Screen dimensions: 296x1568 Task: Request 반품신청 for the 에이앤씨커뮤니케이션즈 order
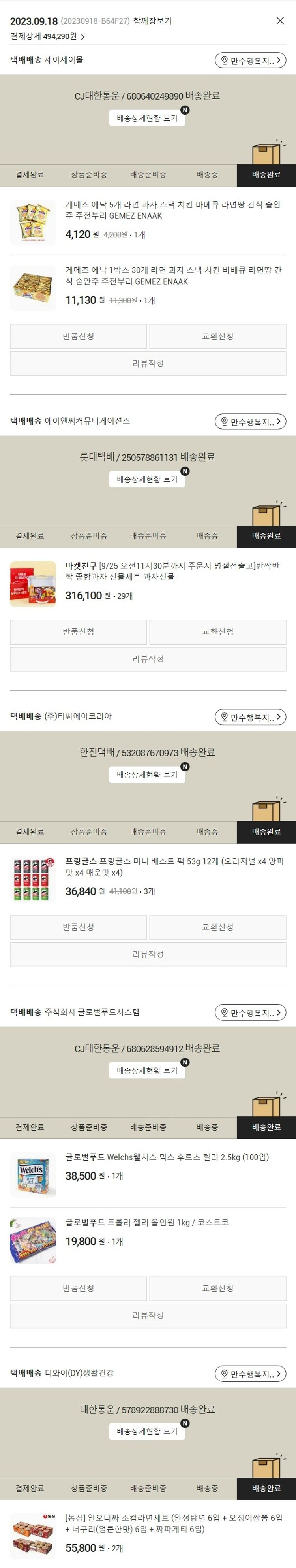(x=79, y=632)
